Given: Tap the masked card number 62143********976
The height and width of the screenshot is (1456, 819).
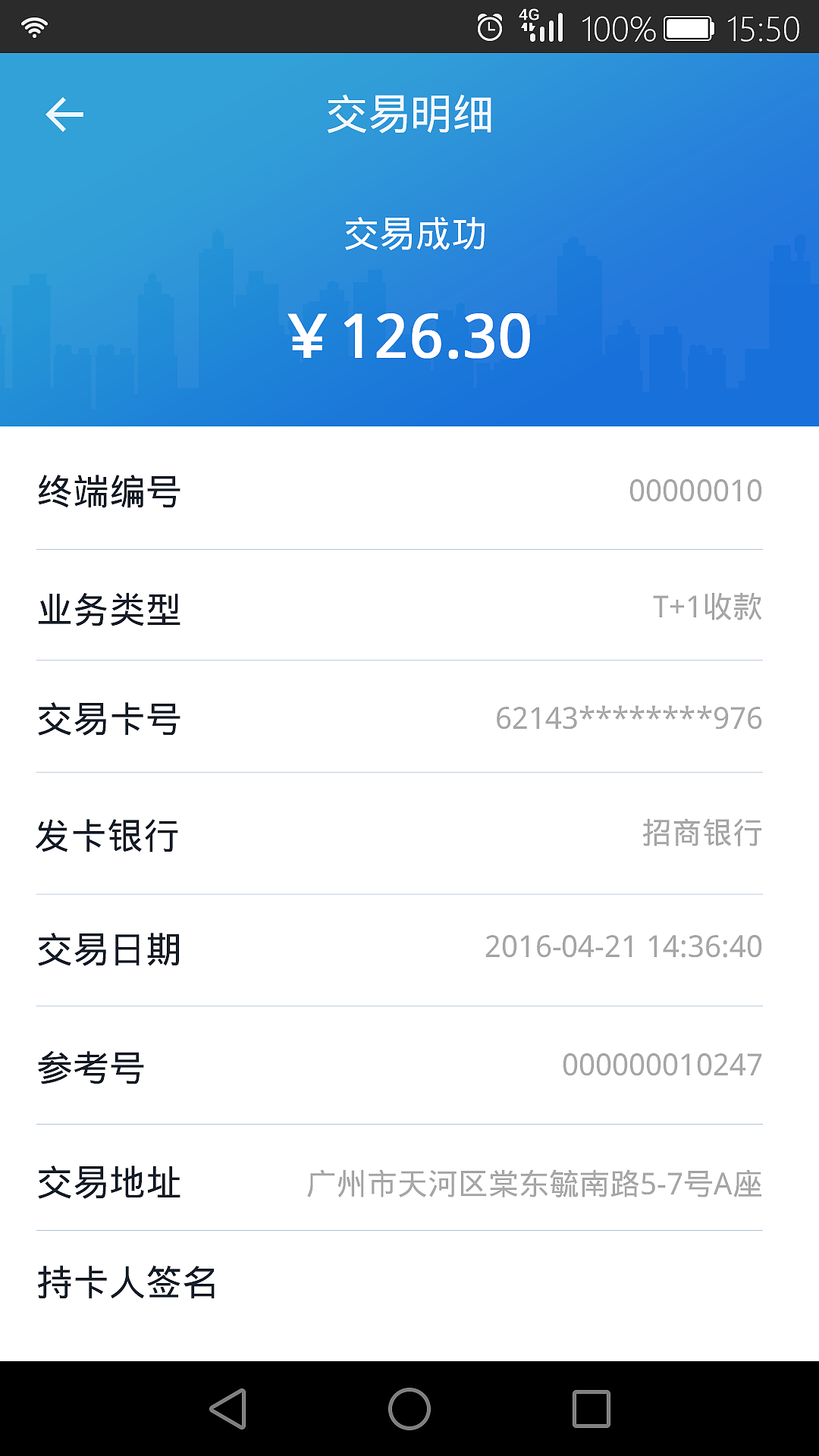Looking at the screenshot, I should click(628, 720).
